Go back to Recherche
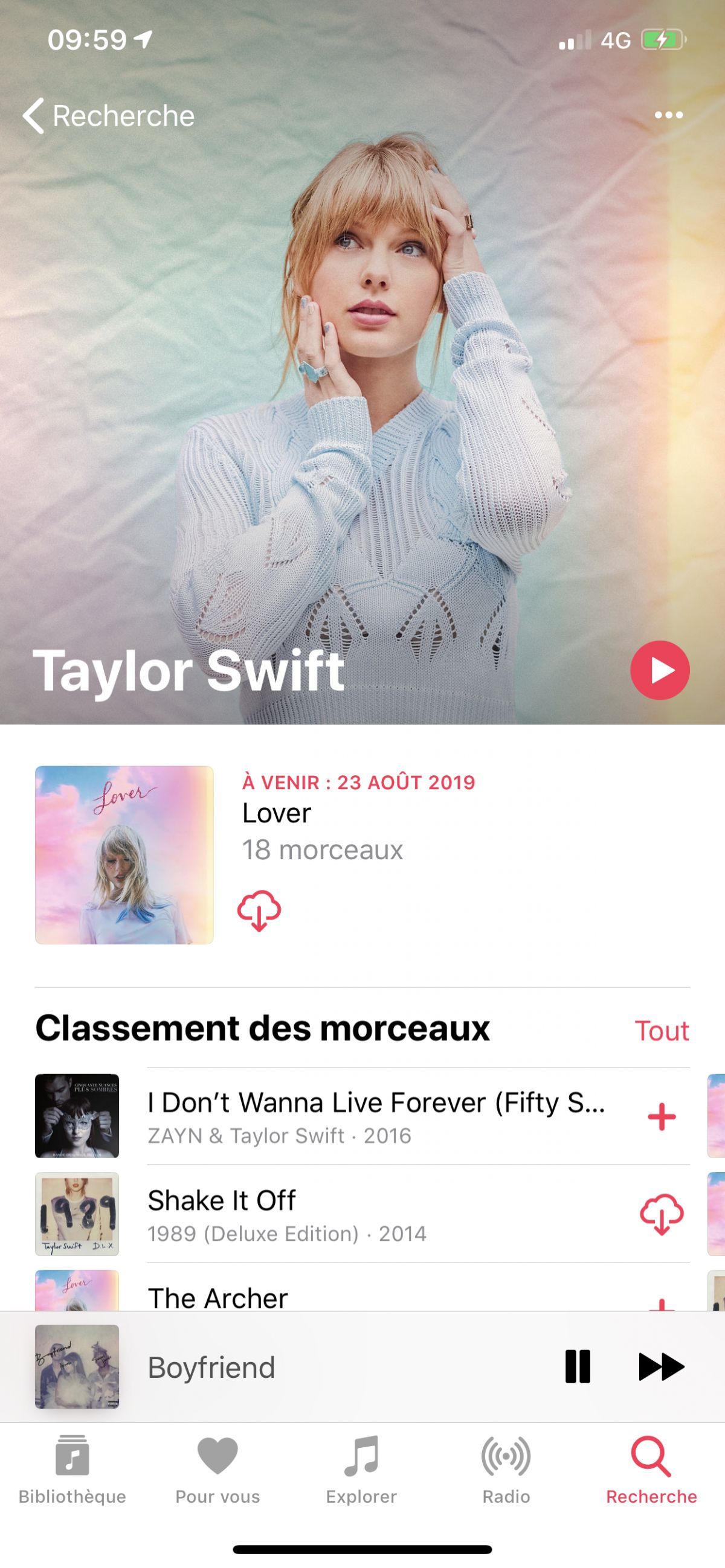 tap(108, 116)
